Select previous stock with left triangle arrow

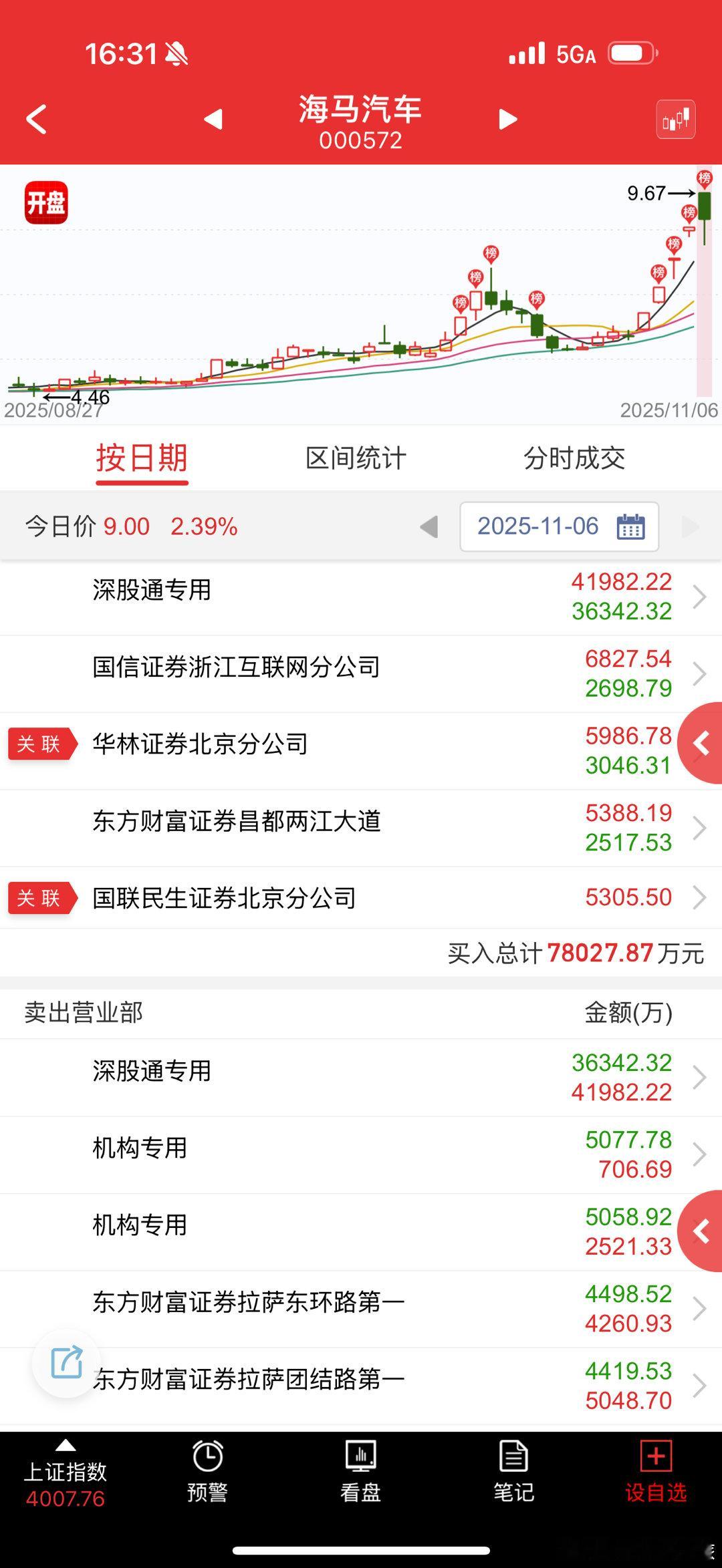(213, 119)
